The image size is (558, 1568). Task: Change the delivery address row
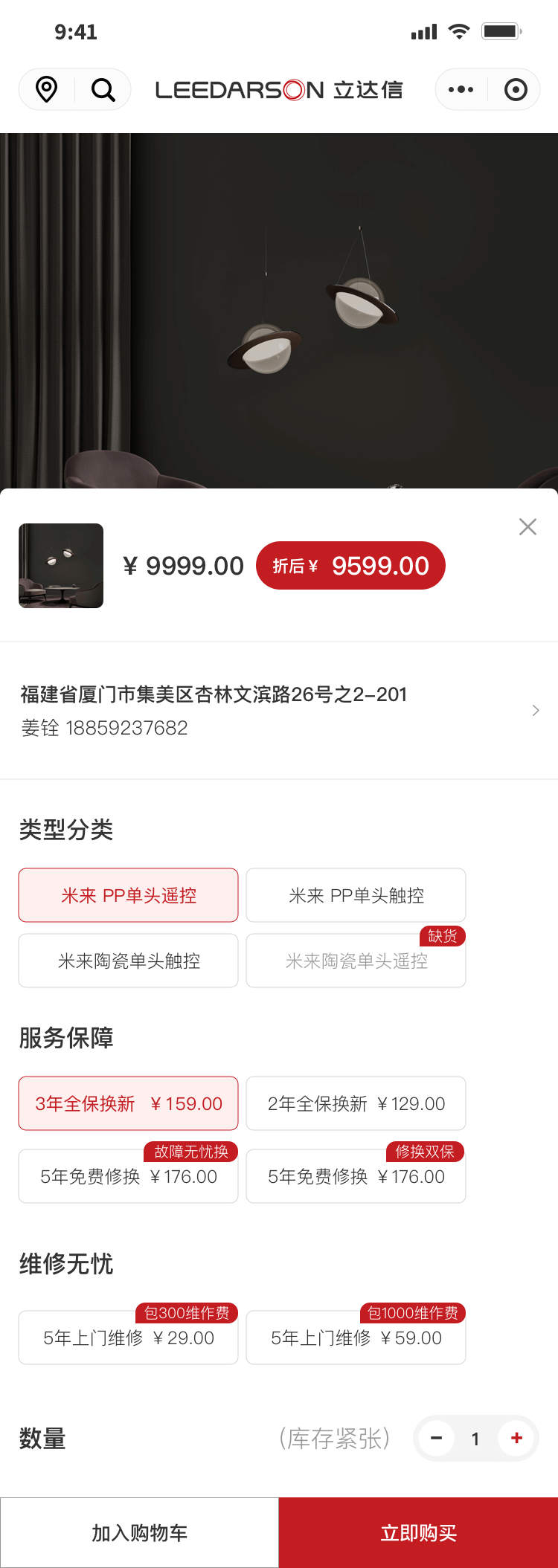(279, 710)
